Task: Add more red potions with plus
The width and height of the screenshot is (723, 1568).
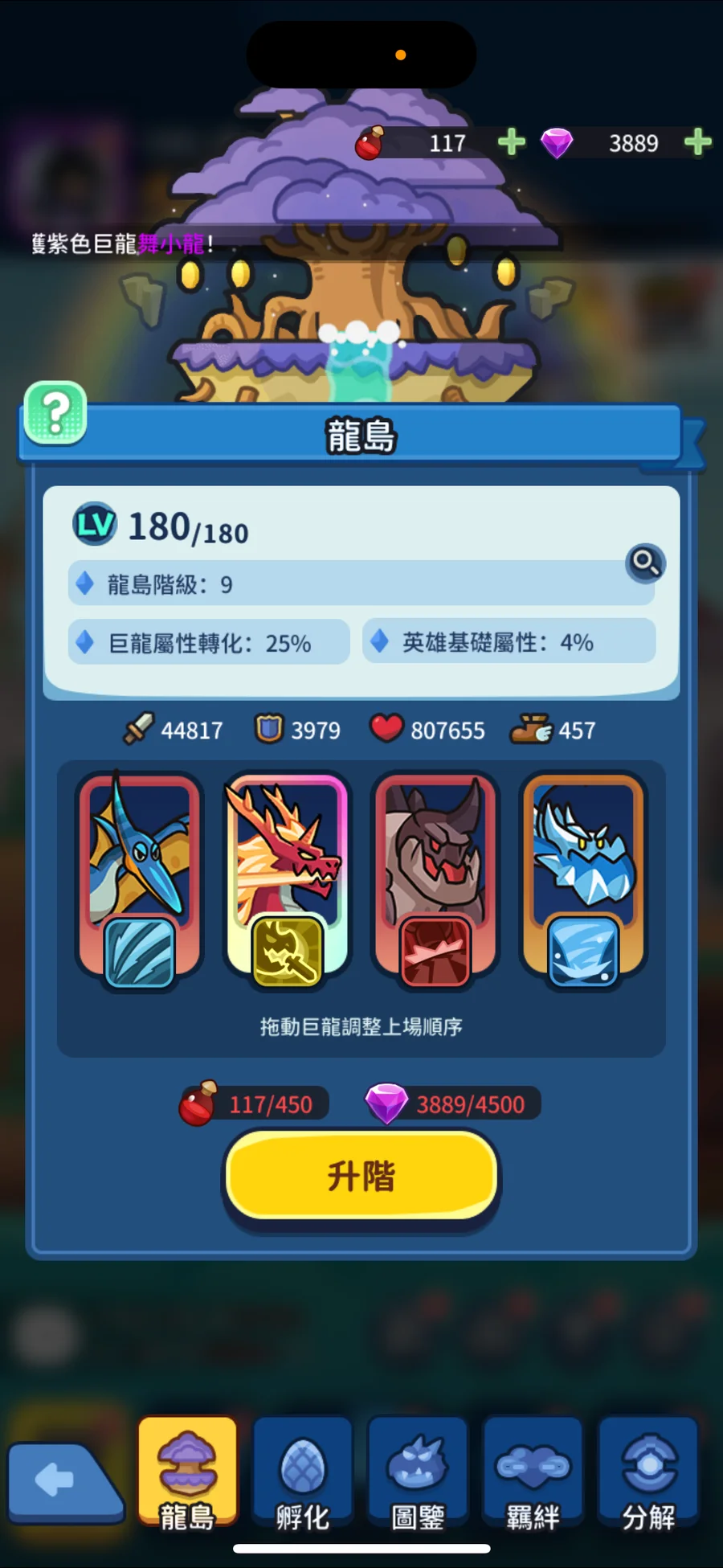Action: click(x=511, y=142)
